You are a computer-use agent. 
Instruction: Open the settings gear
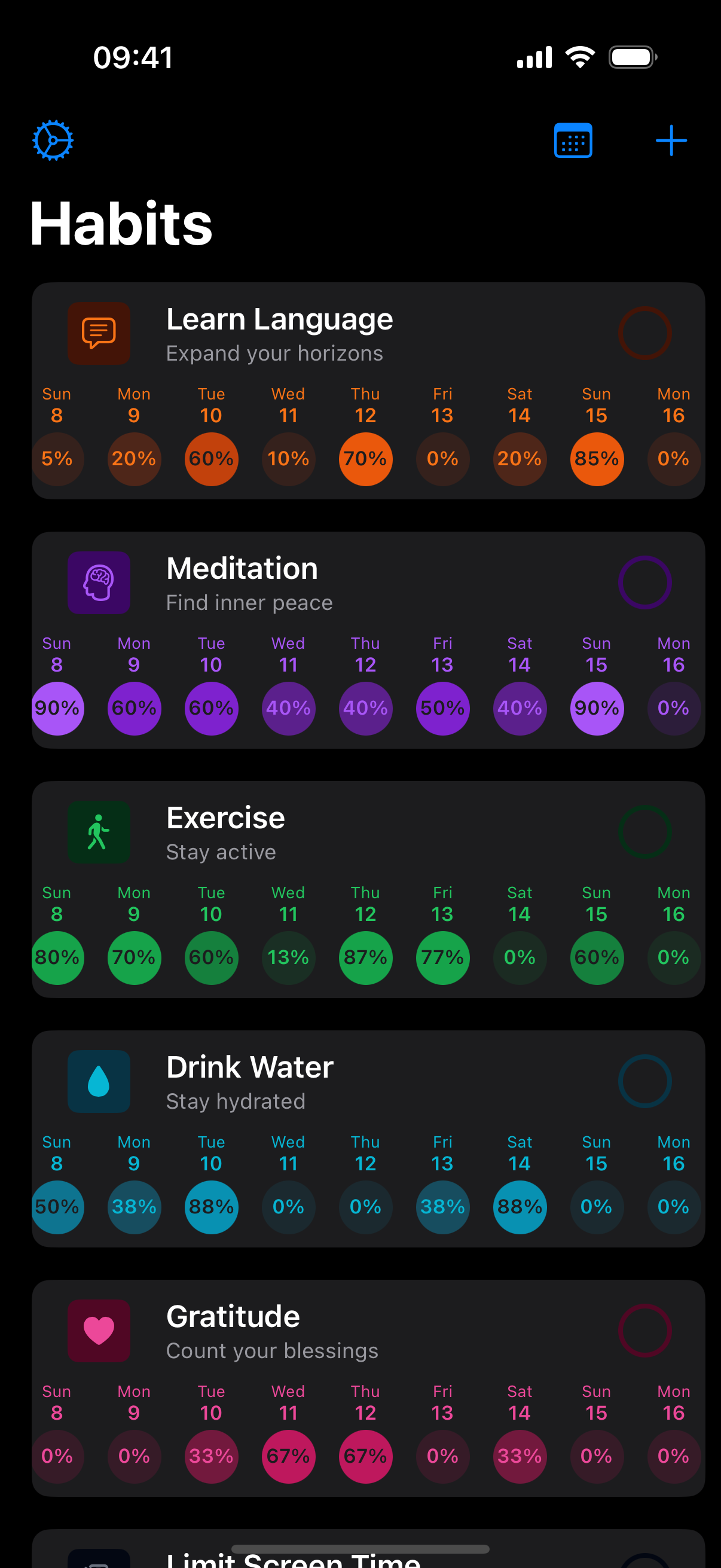(53, 139)
